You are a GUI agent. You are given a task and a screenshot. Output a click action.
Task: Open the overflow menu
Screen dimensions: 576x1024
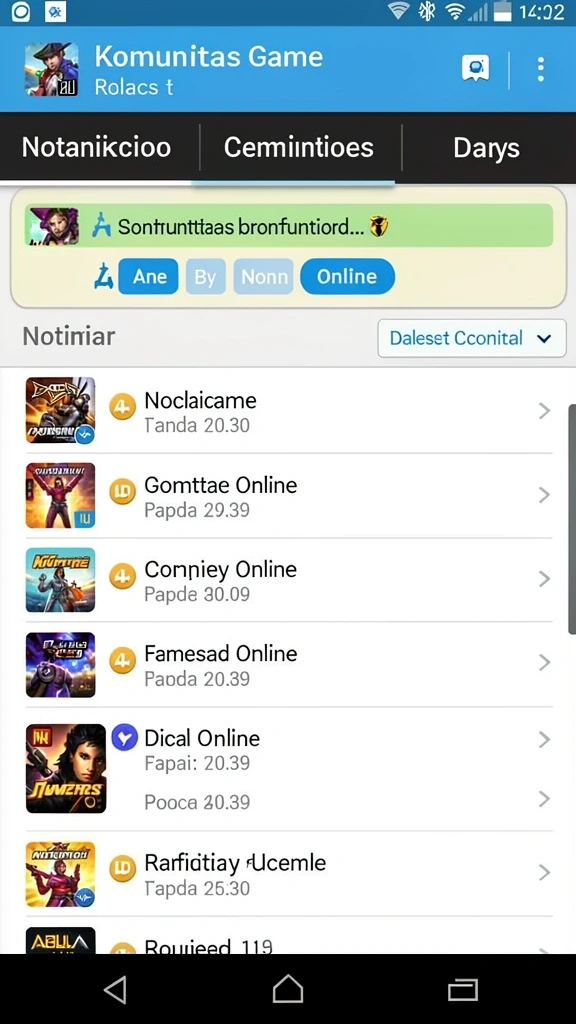pyautogui.click(x=540, y=69)
